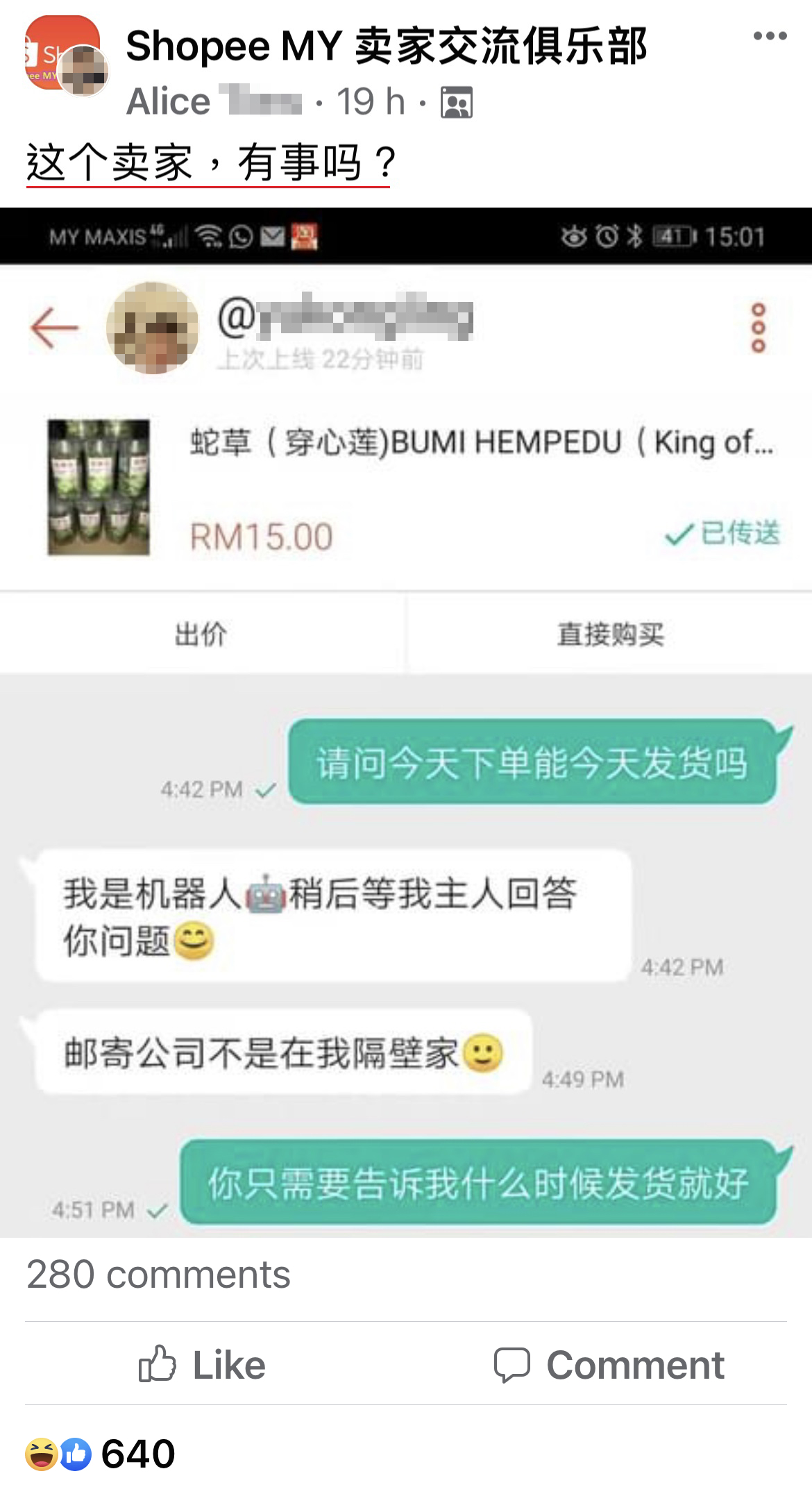The image size is (812, 1503).
Task: See who gave the 640 reactions
Action: coord(101,1454)
